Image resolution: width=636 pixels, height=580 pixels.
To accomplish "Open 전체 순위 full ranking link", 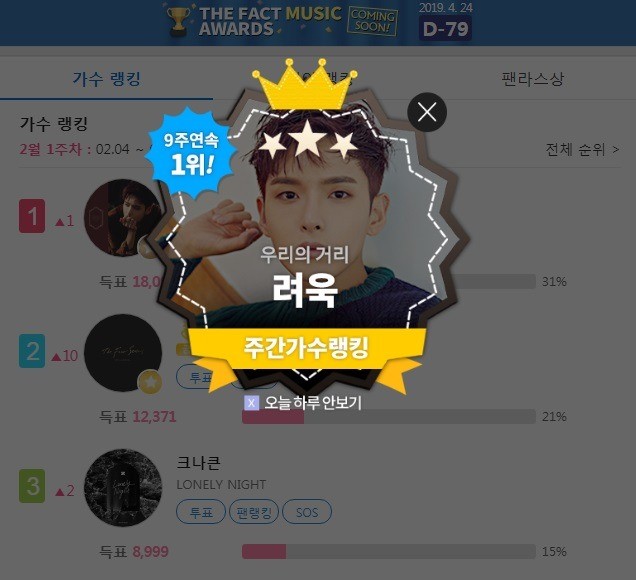I will pos(582,150).
